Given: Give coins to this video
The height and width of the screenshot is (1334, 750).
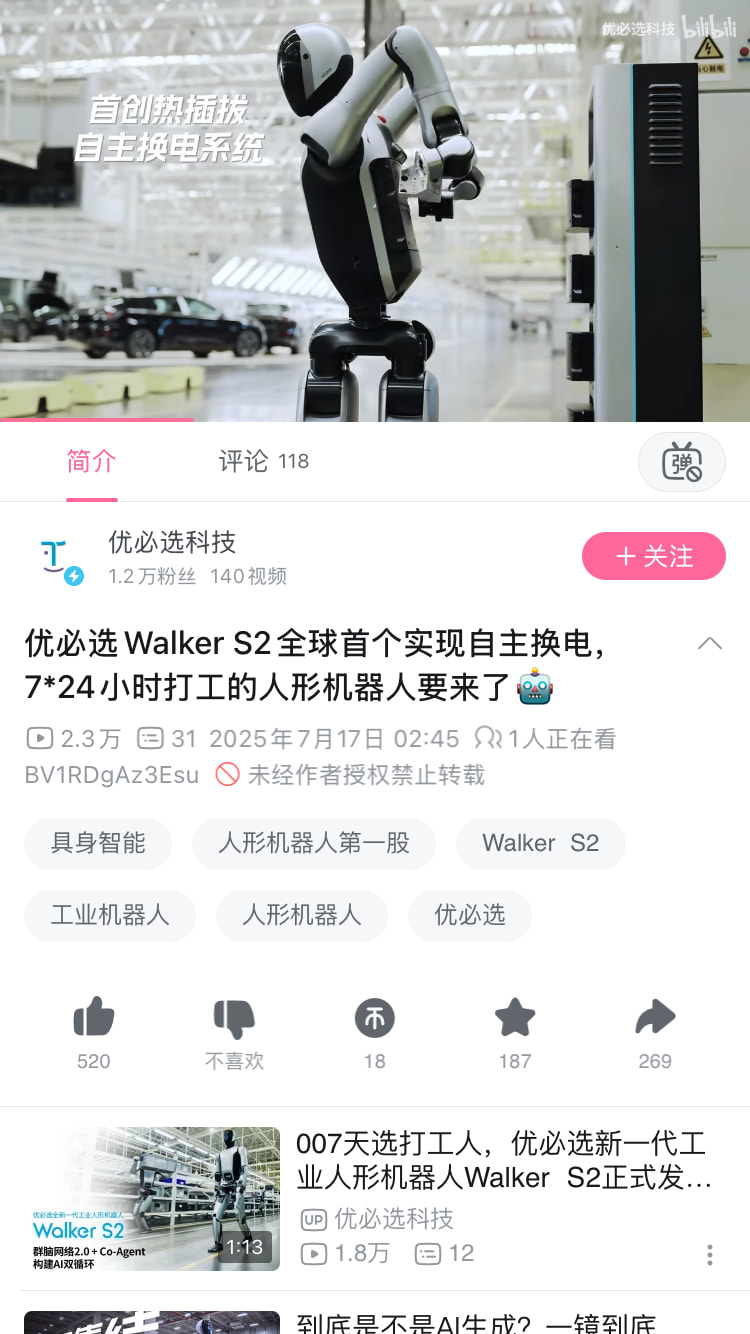Looking at the screenshot, I should (x=374, y=1020).
